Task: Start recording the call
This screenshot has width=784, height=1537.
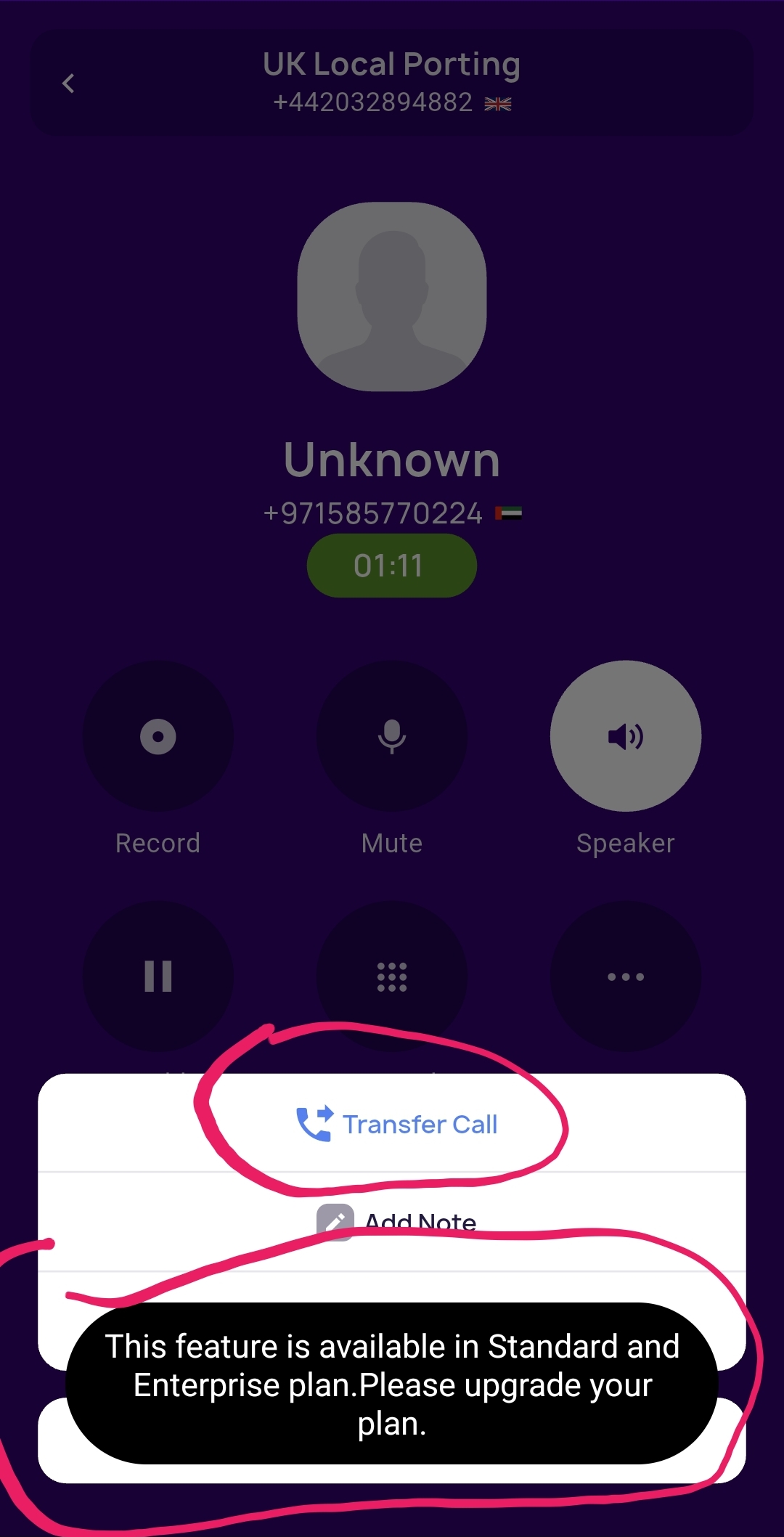Action: click(x=158, y=736)
